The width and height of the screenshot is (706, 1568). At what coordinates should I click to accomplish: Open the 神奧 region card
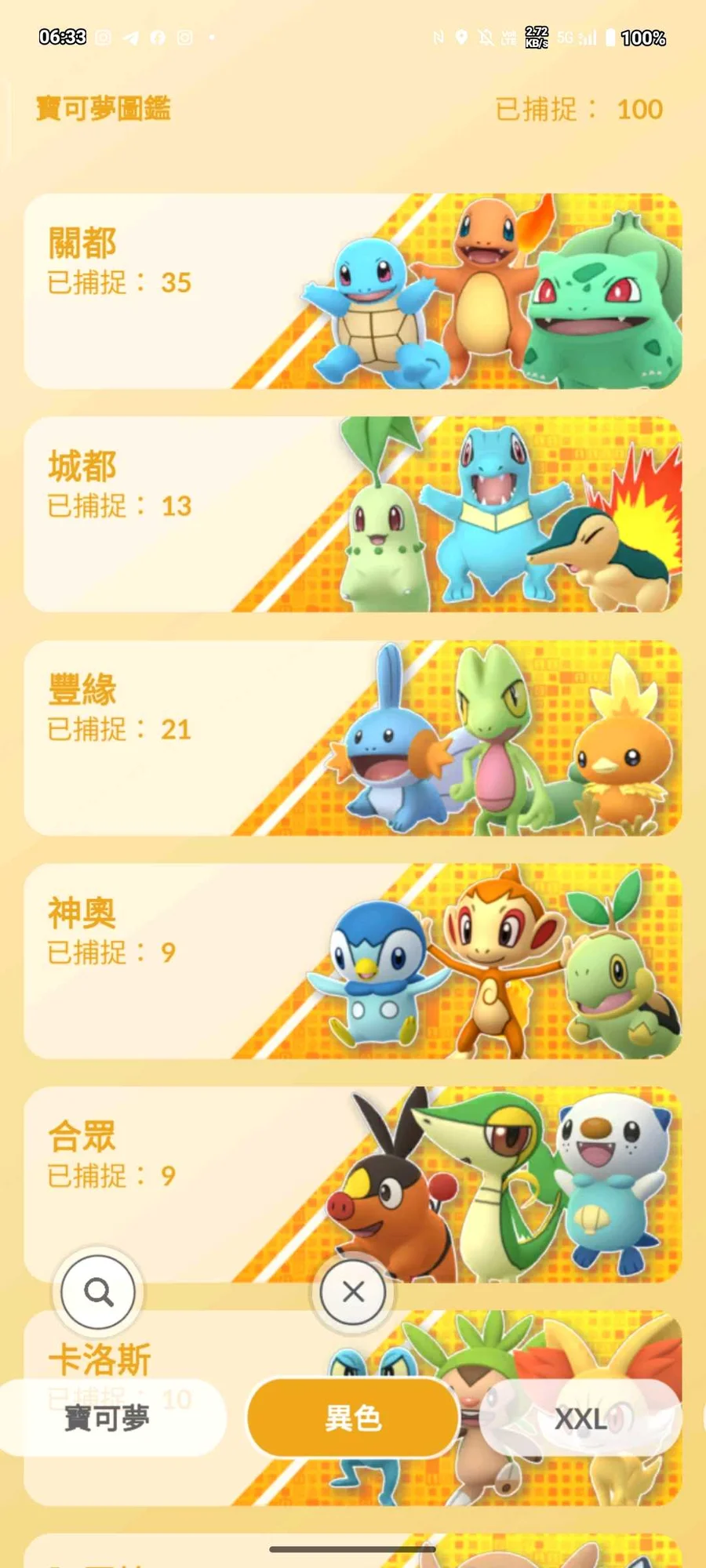353,961
